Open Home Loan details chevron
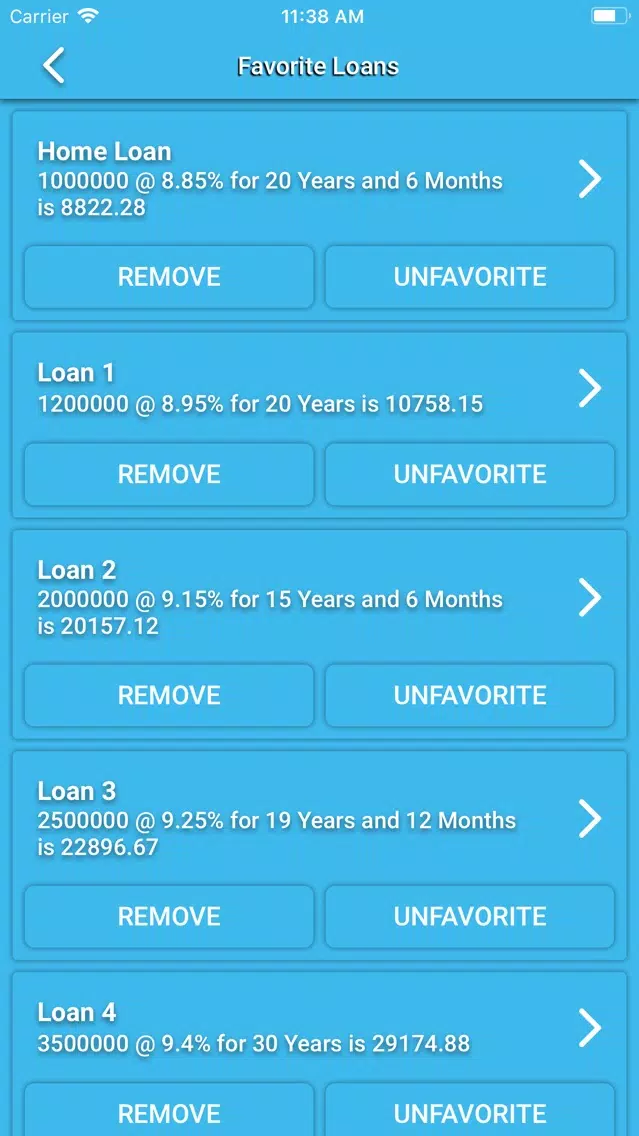The image size is (639, 1136). click(x=590, y=179)
